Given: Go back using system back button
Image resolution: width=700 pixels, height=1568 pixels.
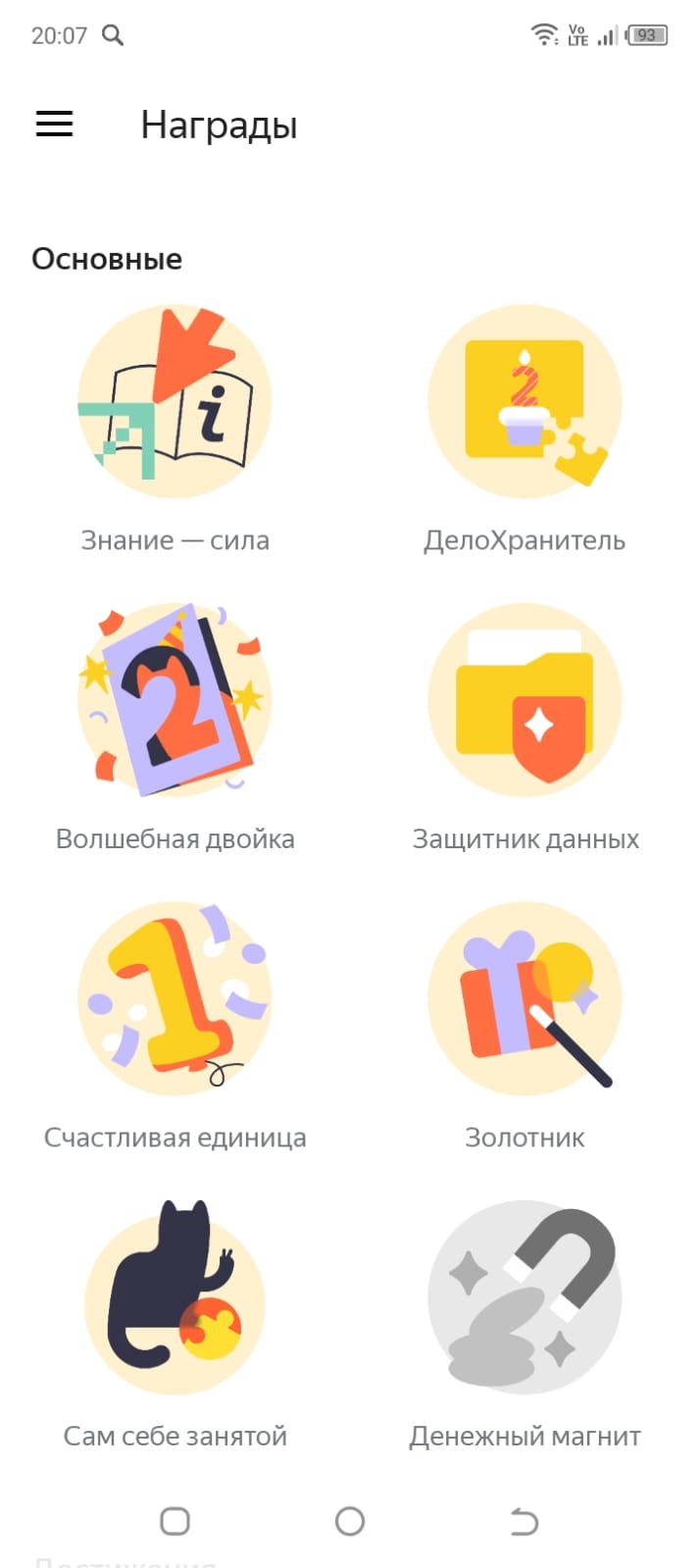Looking at the screenshot, I should [525, 1521].
